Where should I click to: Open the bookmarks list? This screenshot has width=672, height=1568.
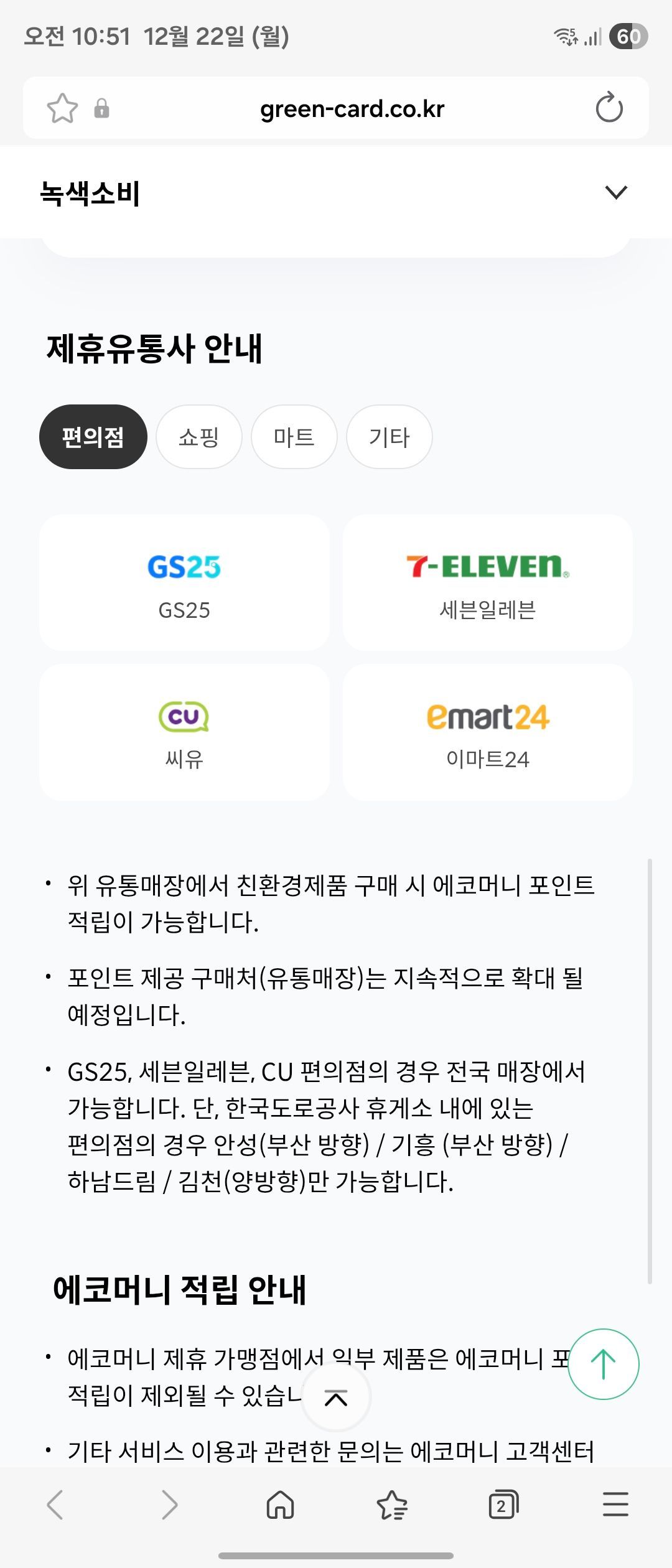(x=392, y=1505)
